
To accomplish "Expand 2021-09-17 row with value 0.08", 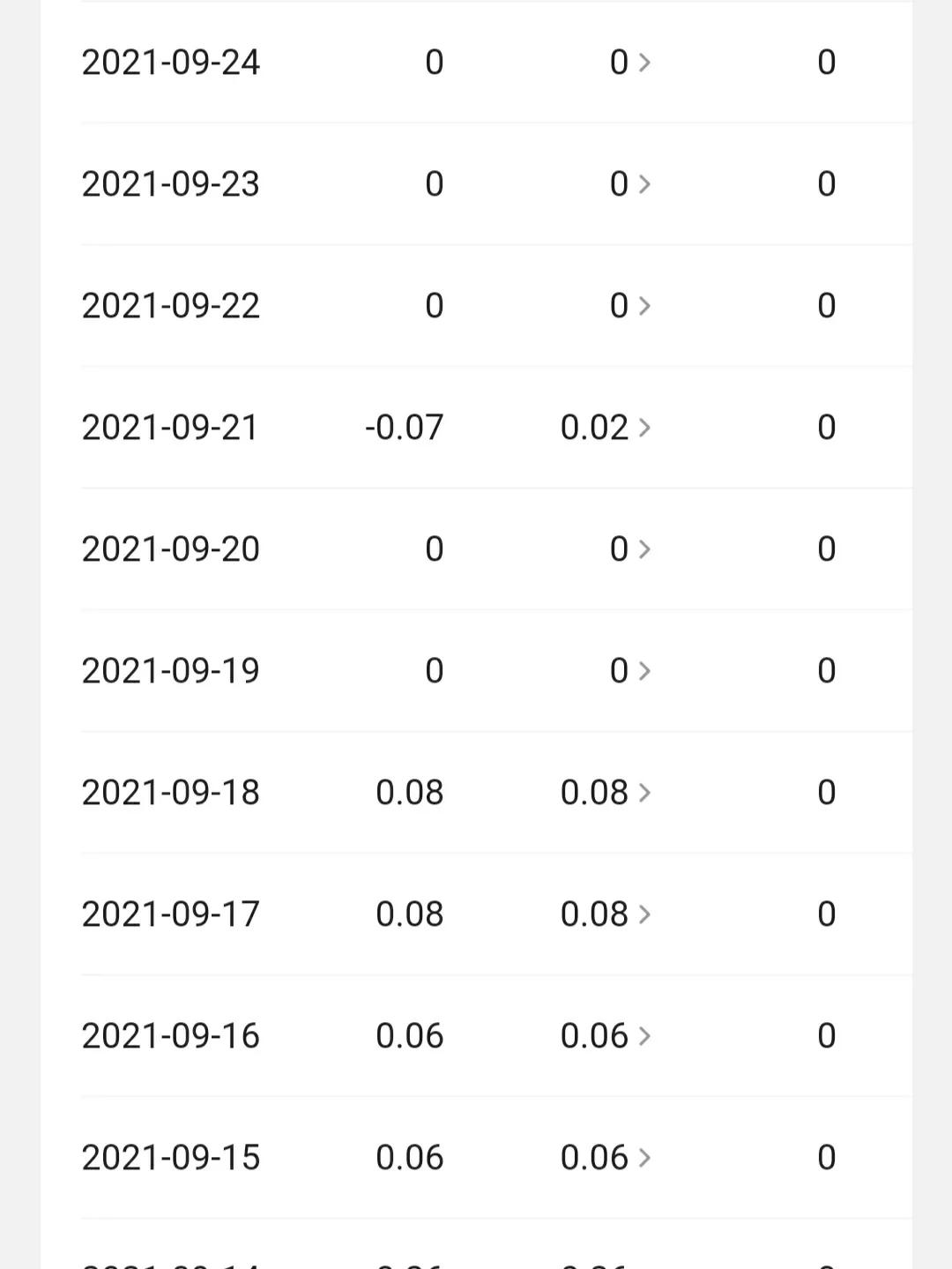I will (646, 913).
